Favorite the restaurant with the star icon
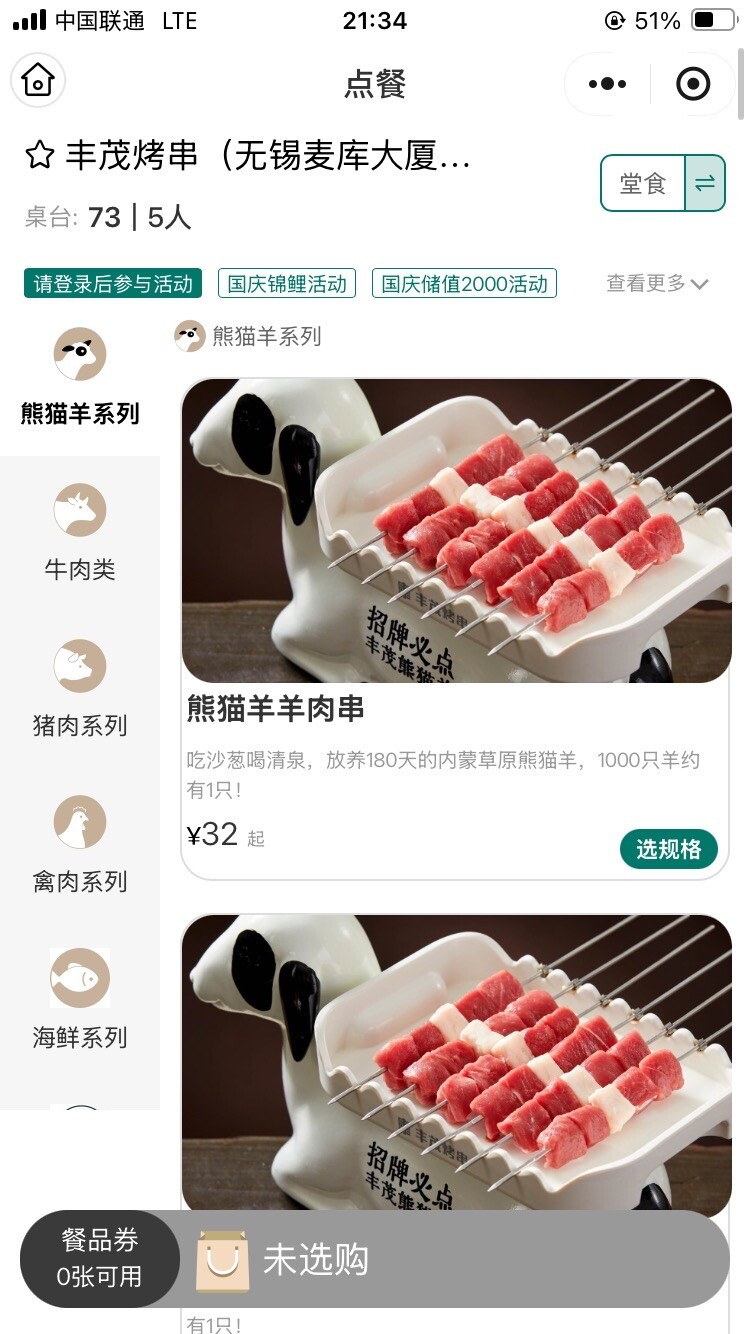Image resolution: width=750 pixels, height=1334 pixels. [39, 155]
